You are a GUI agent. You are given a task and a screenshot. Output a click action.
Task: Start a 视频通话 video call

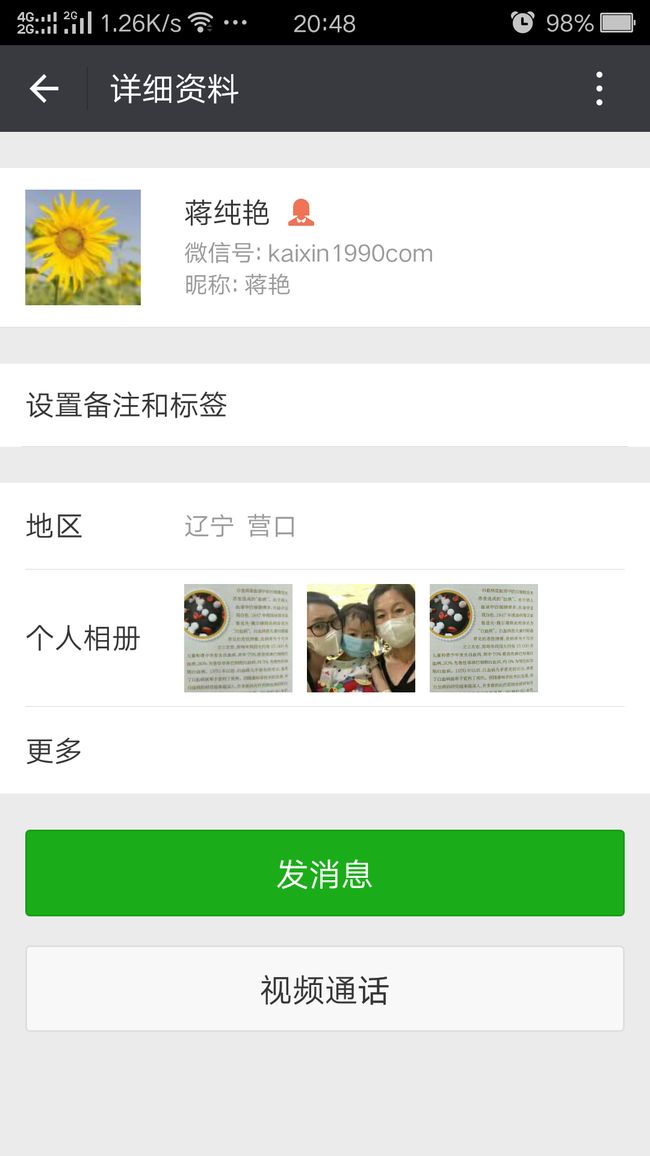click(x=325, y=989)
